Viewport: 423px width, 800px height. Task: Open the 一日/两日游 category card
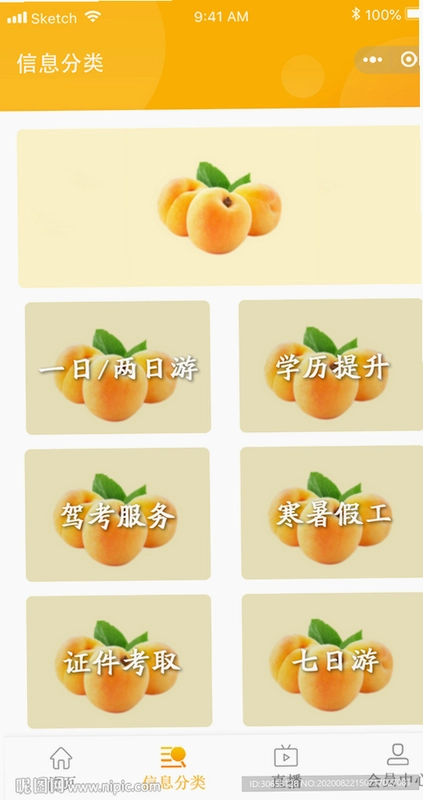click(118, 367)
